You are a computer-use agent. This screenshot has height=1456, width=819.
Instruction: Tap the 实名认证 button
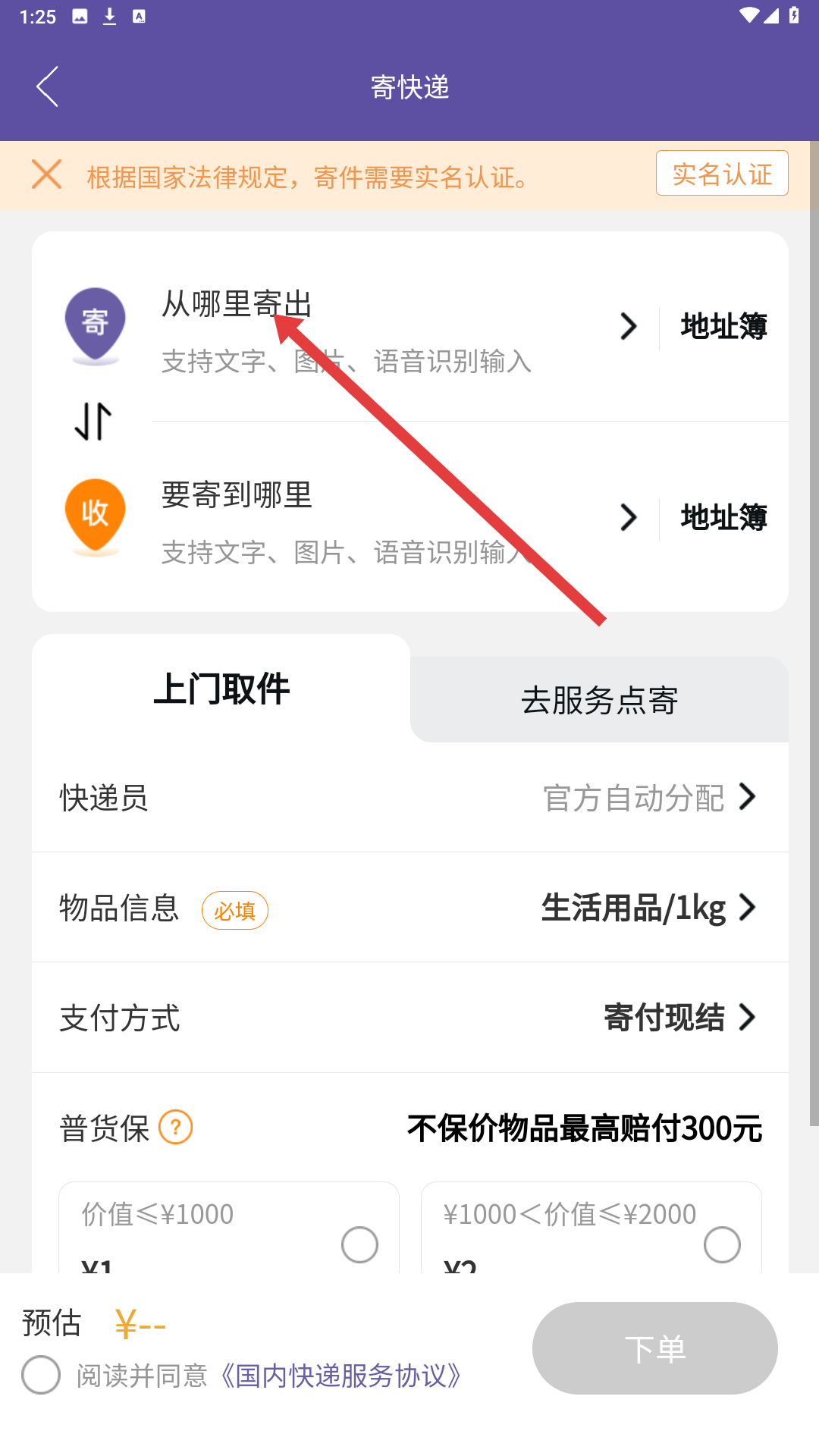(x=721, y=174)
